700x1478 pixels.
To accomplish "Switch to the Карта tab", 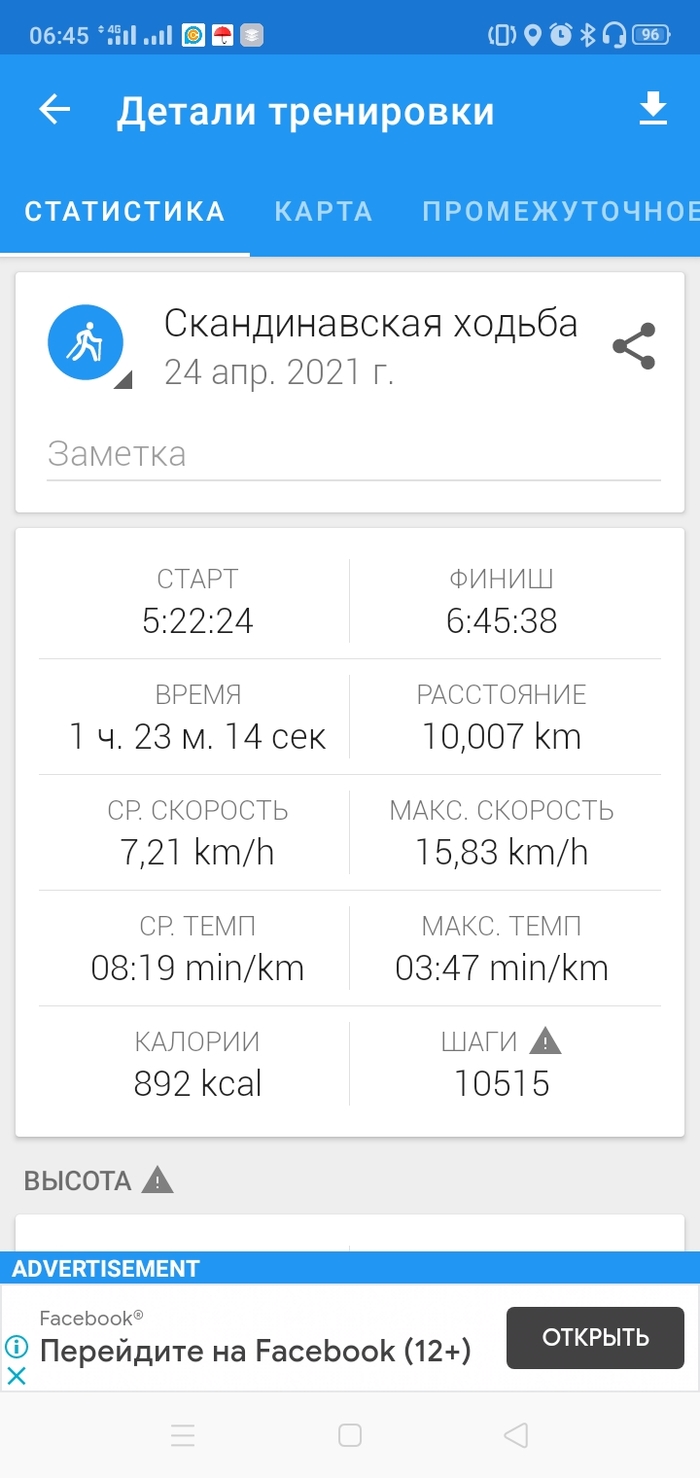I will click(x=324, y=212).
